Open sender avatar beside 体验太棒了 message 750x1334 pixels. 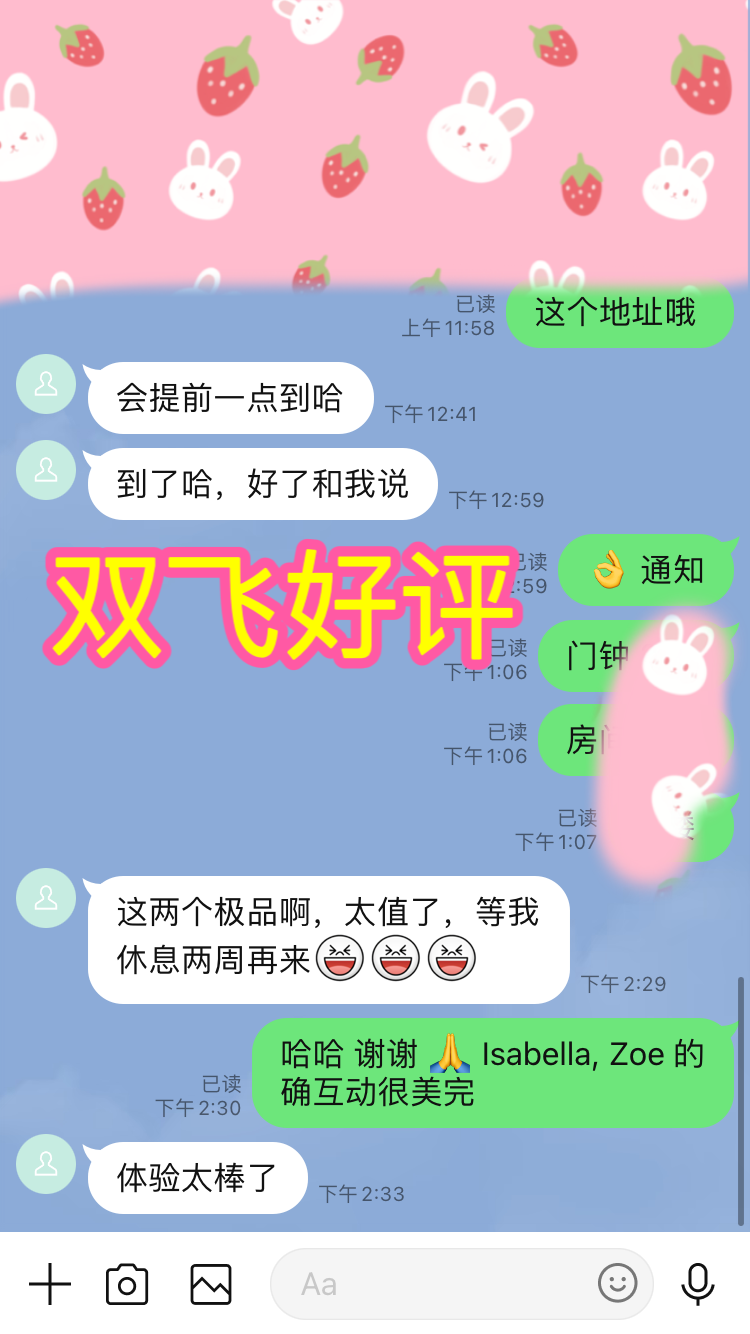46,1163
